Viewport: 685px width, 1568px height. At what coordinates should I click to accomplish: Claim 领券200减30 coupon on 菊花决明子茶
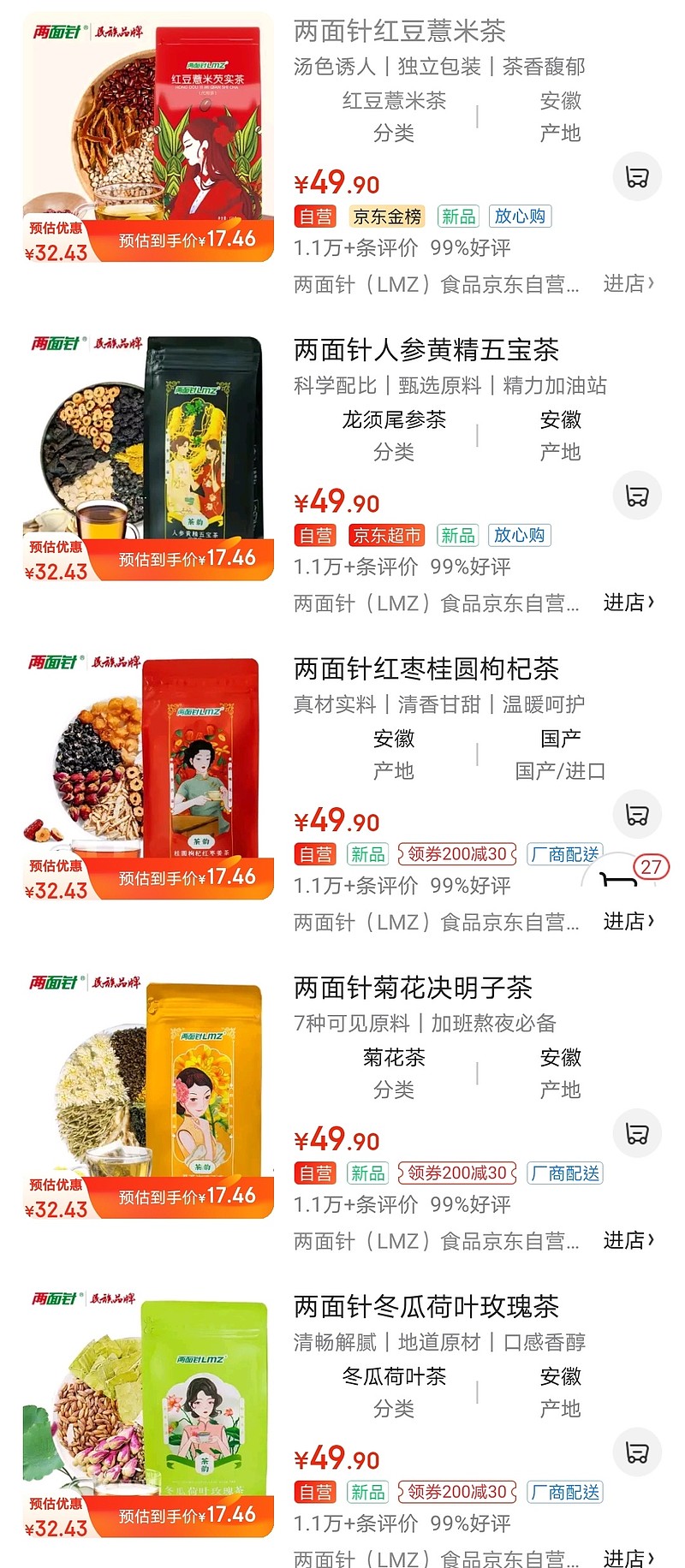(x=457, y=1173)
